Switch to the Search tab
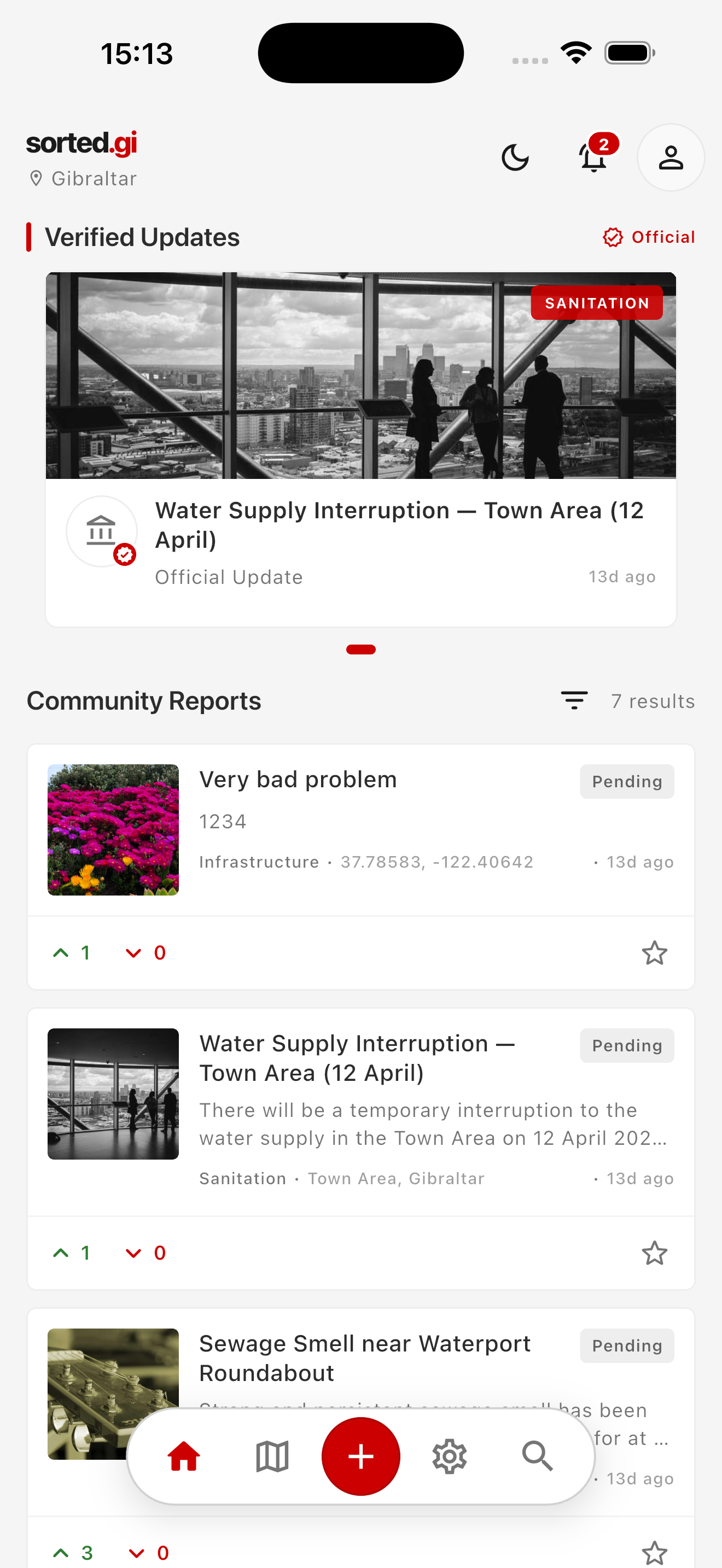 (x=538, y=1456)
